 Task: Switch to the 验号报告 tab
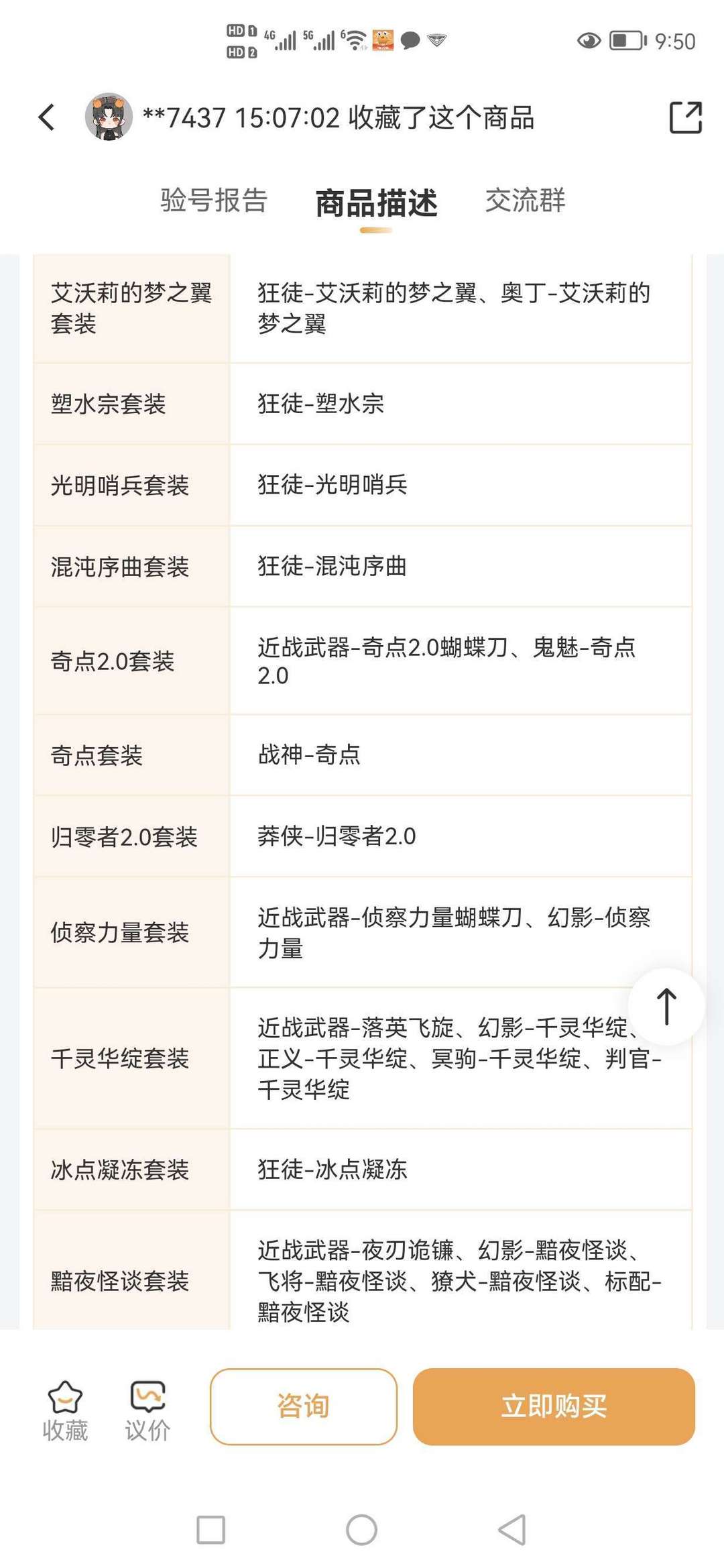[x=214, y=201]
